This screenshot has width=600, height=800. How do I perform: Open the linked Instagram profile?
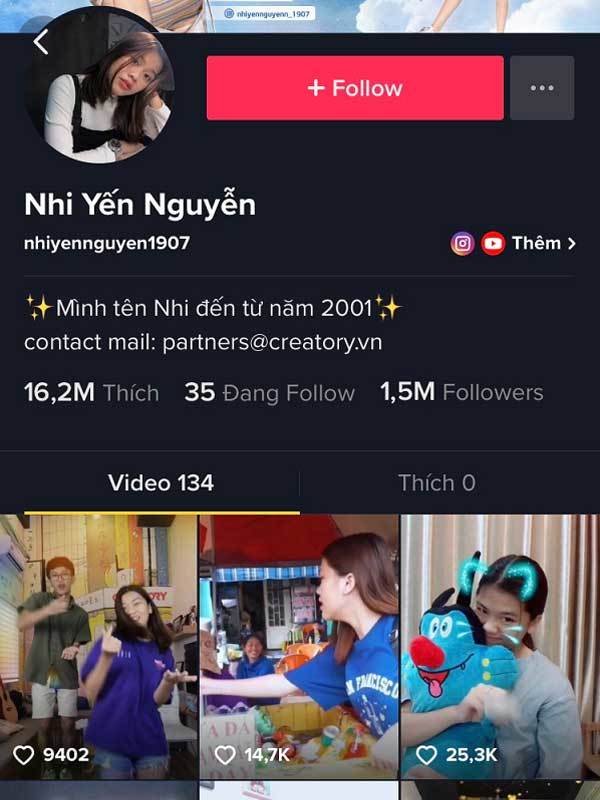point(462,243)
